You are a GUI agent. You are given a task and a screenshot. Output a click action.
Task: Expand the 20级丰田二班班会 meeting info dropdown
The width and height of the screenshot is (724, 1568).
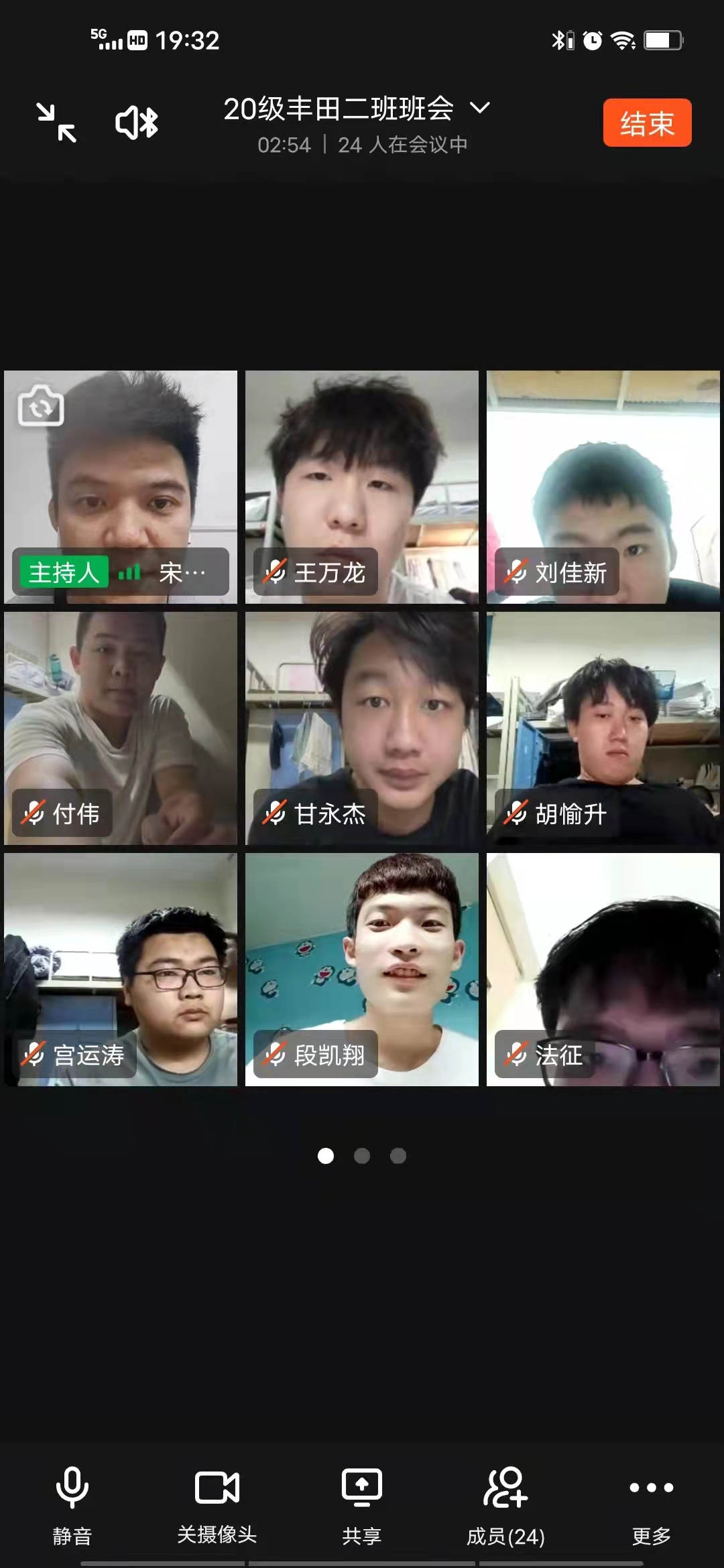click(479, 108)
